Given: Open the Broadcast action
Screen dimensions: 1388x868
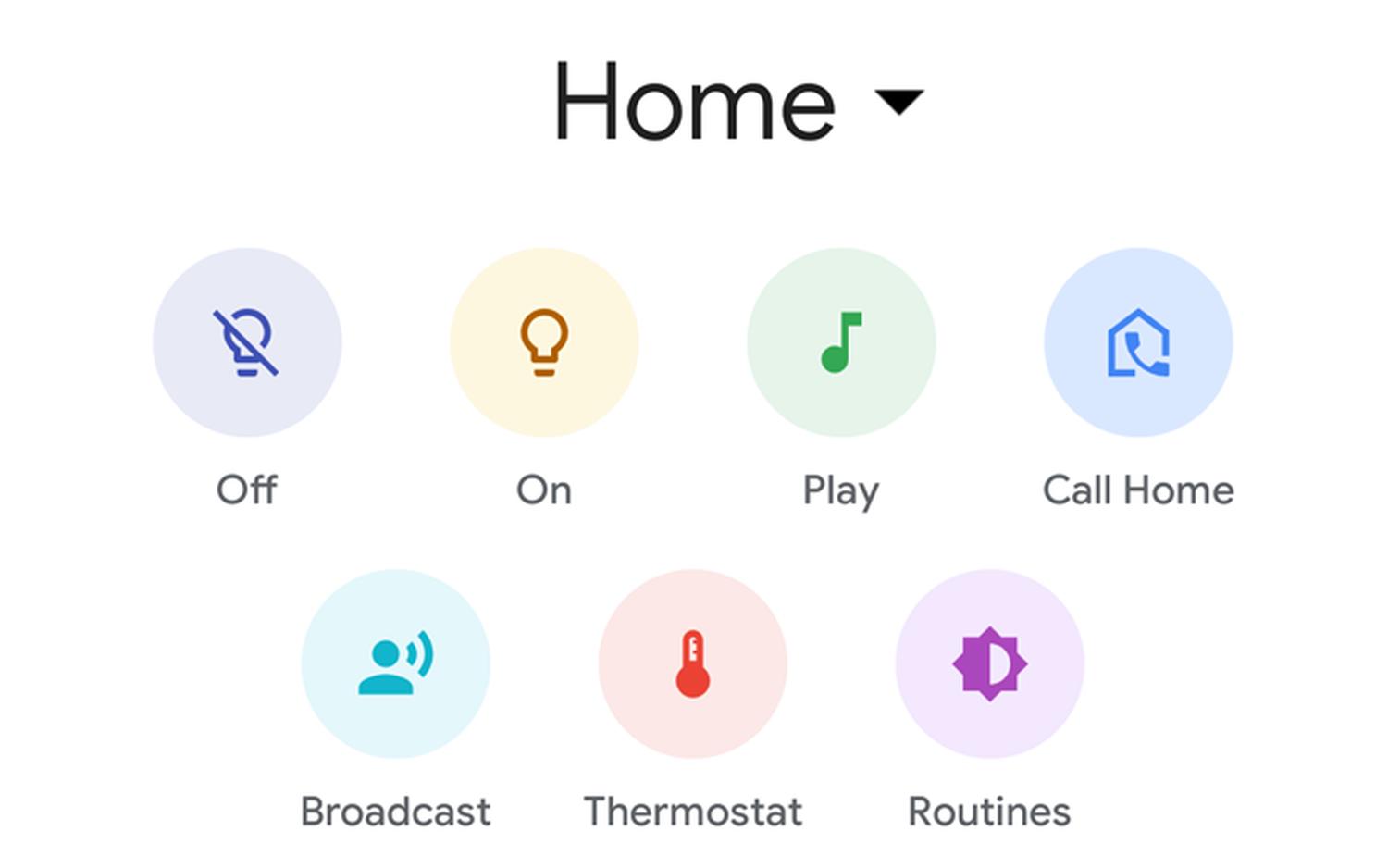Looking at the screenshot, I should tap(395, 663).
